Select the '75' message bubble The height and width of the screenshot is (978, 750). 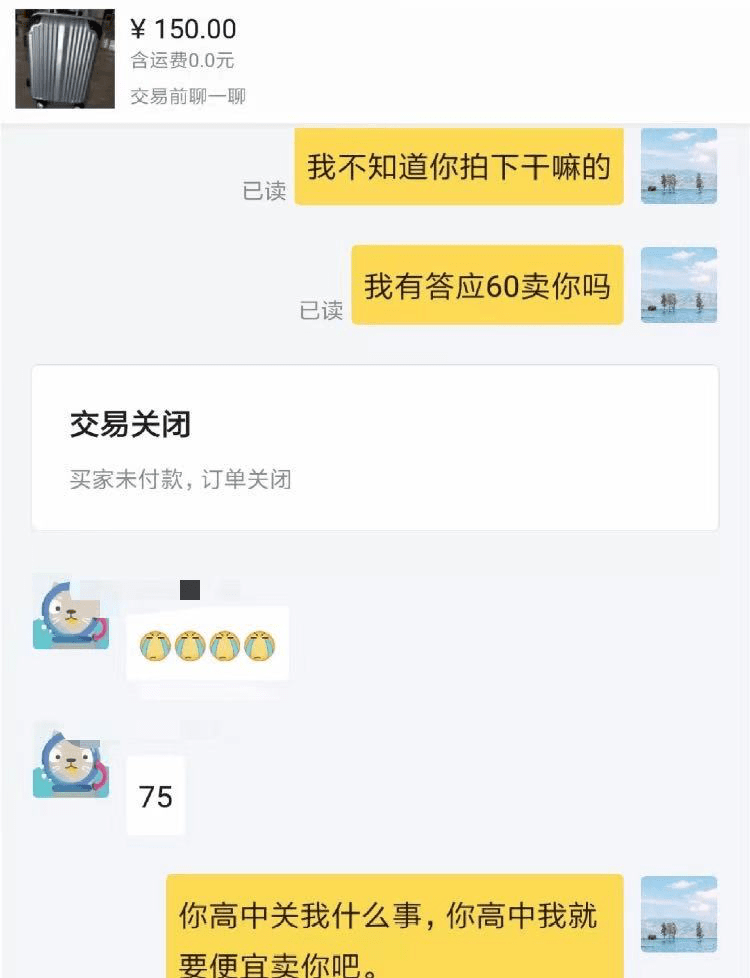click(x=155, y=793)
